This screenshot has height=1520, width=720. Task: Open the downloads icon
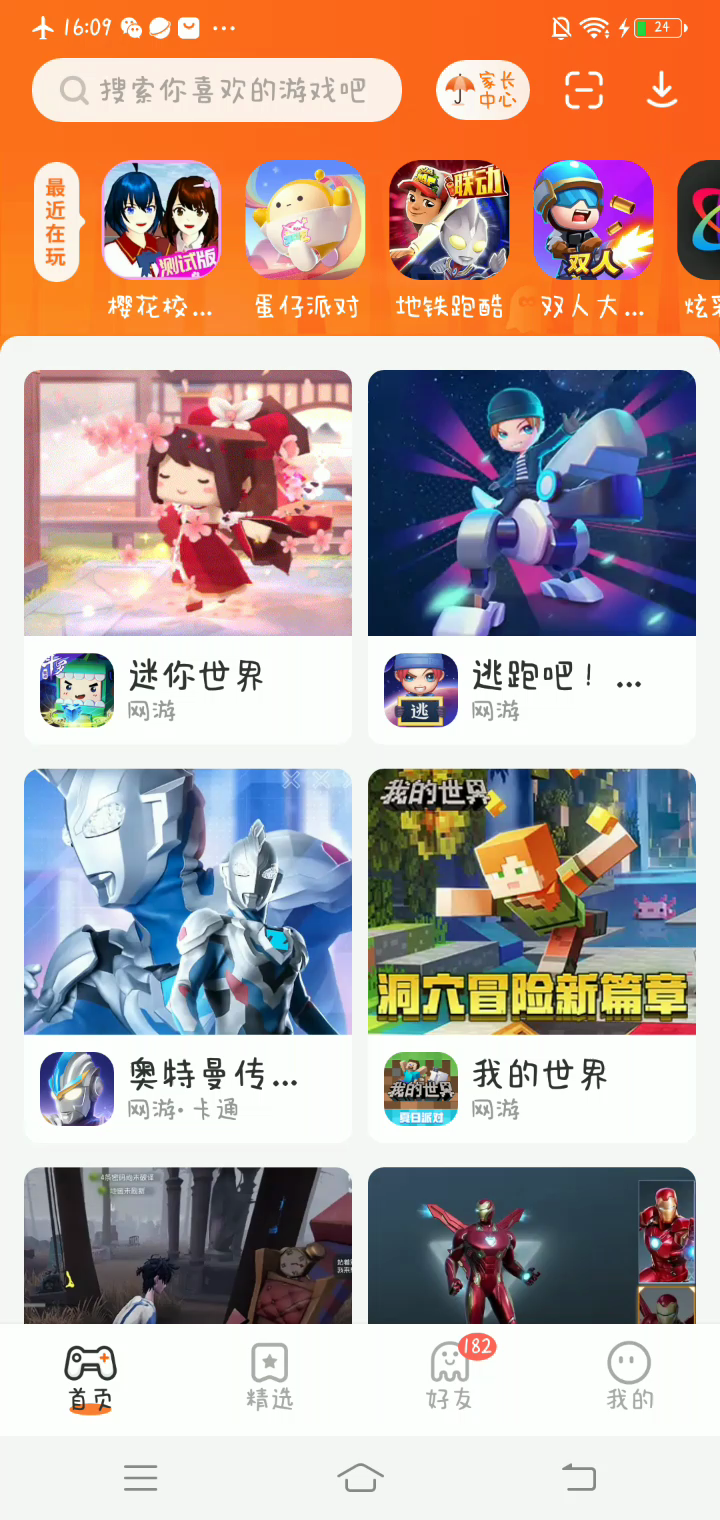662,91
